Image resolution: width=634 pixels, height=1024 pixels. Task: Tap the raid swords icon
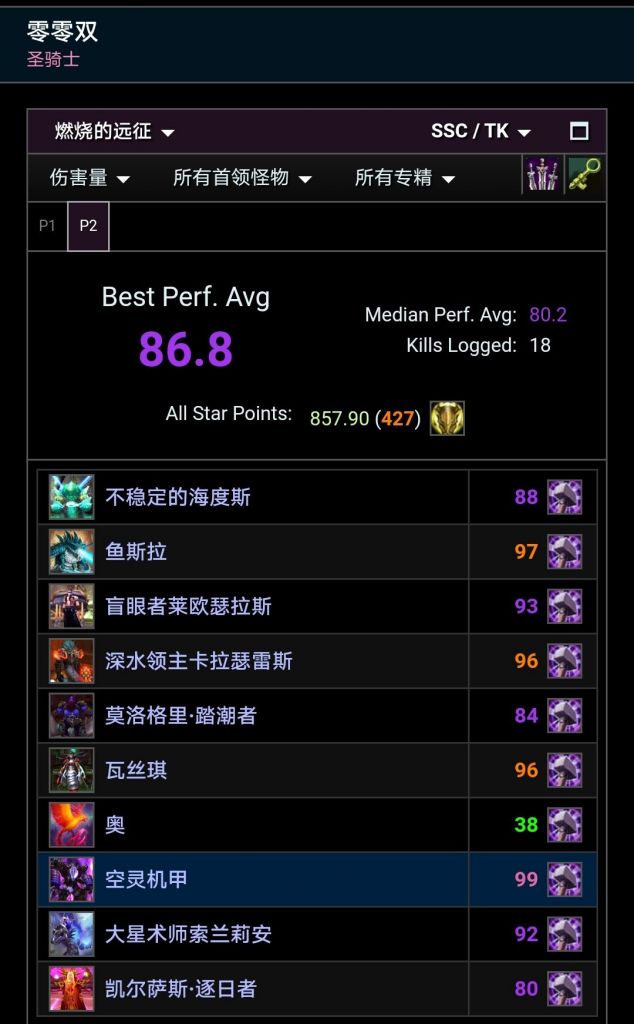coord(543,175)
